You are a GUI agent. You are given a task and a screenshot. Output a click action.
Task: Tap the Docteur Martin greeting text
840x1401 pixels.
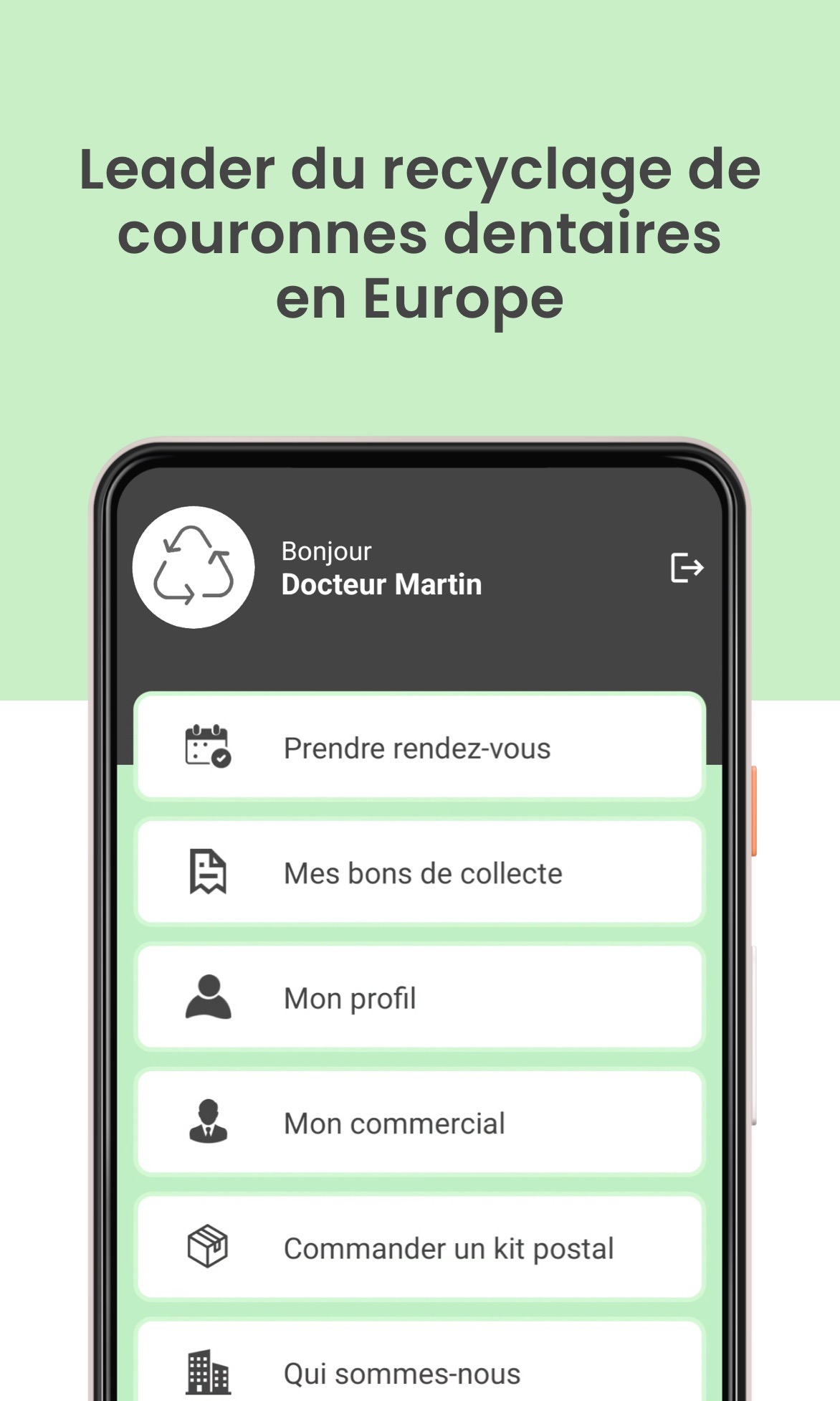coord(382,584)
